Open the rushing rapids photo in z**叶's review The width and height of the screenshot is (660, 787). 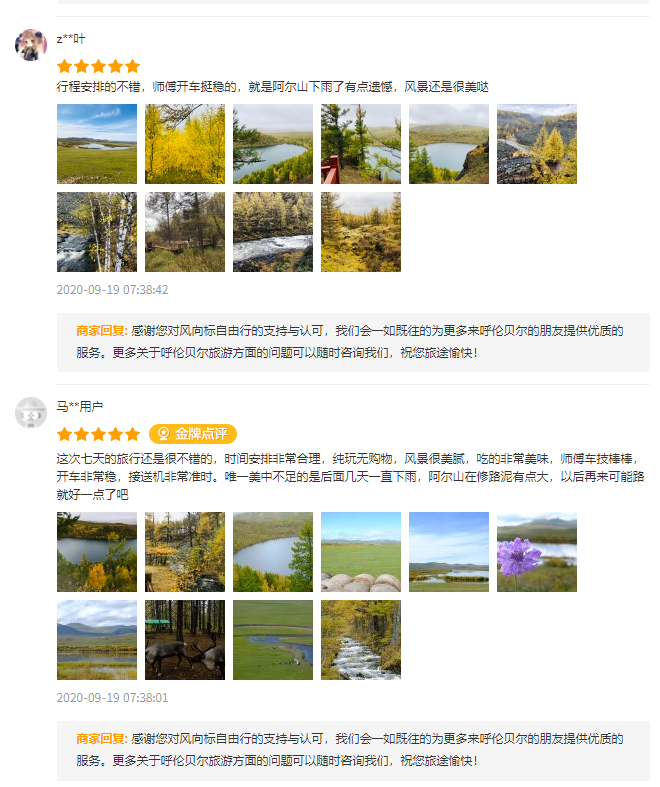pyautogui.click(x=273, y=232)
